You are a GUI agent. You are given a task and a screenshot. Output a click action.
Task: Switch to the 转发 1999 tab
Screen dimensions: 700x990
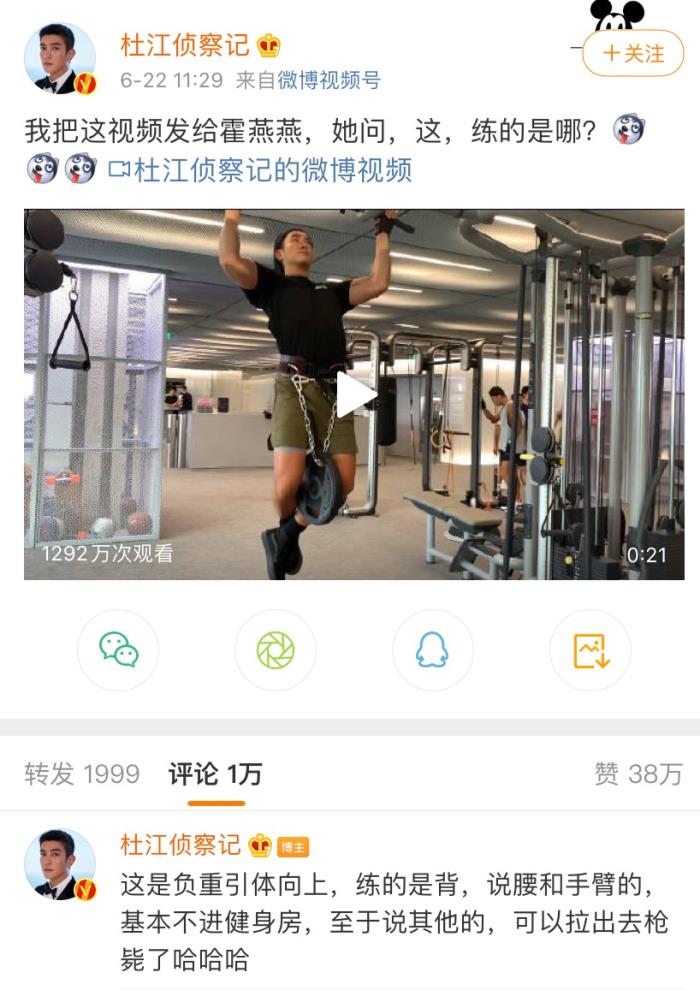[82, 774]
